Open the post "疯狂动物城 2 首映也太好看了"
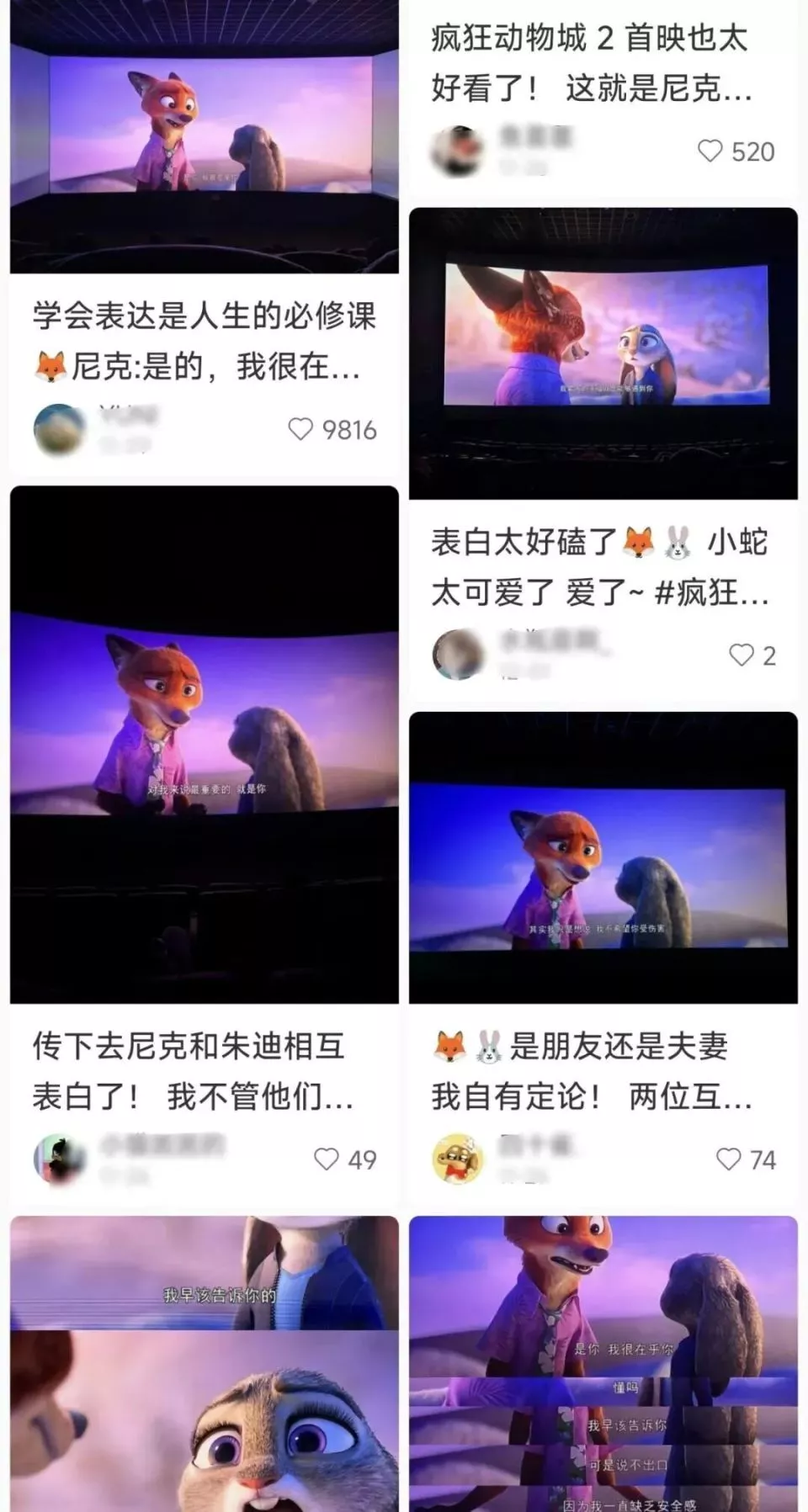808x1512 pixels. [x=589, y=63]
